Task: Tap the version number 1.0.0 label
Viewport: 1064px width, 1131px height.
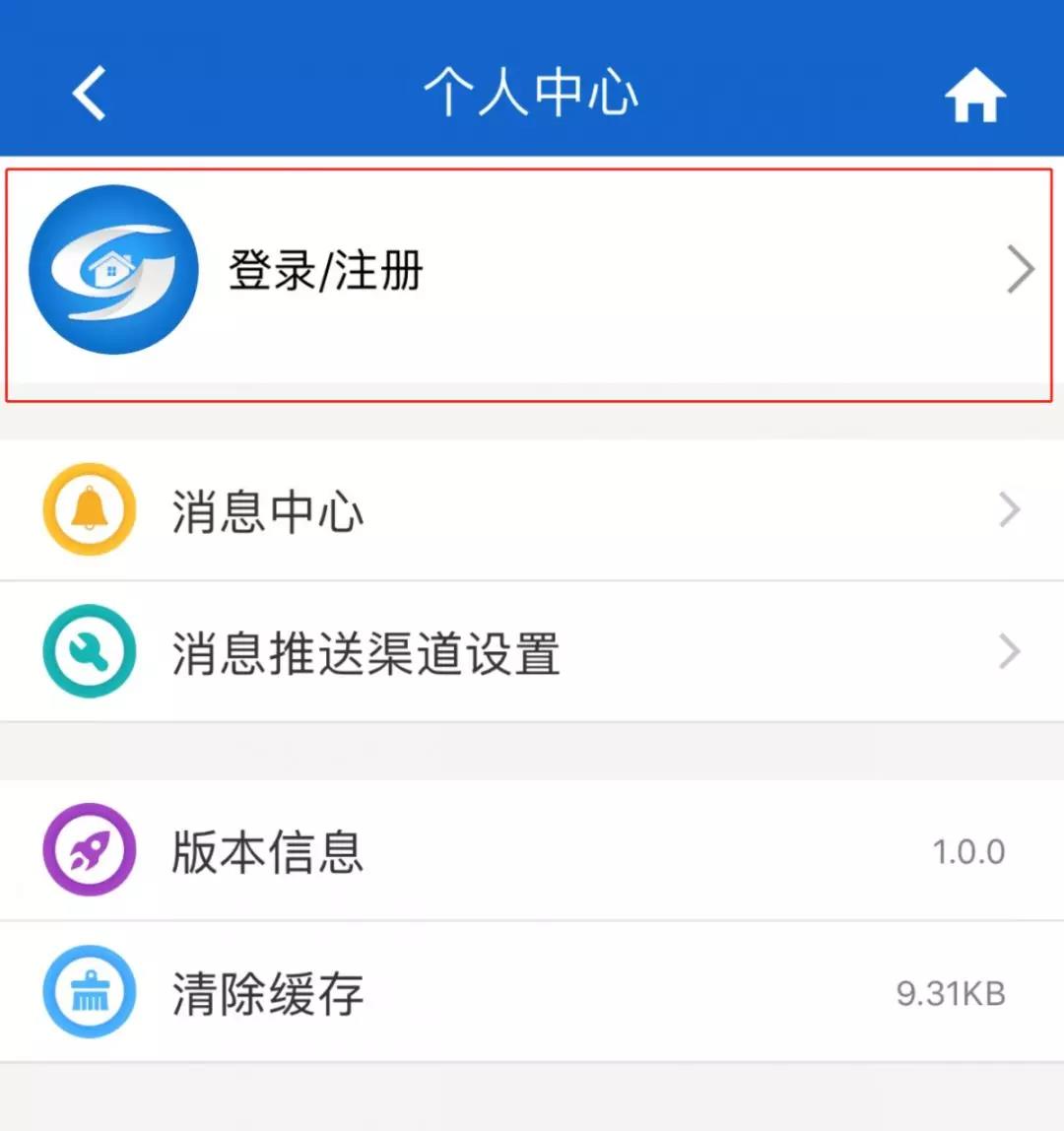Action: (x=966, y=851)
